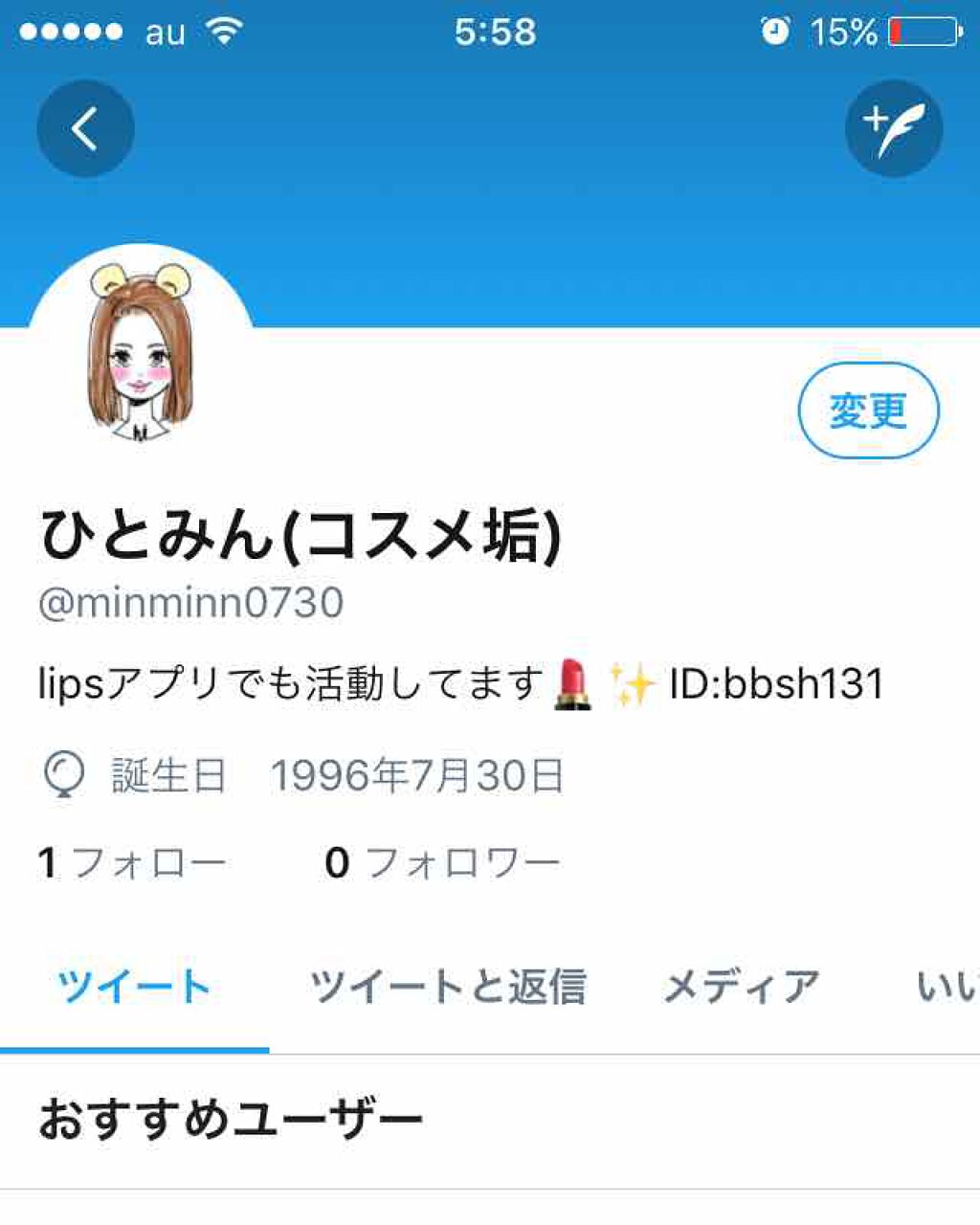The image size is (980, 1225).
Task: Tap the alarm clock icon in status bar
Action: tap(773, 32)
